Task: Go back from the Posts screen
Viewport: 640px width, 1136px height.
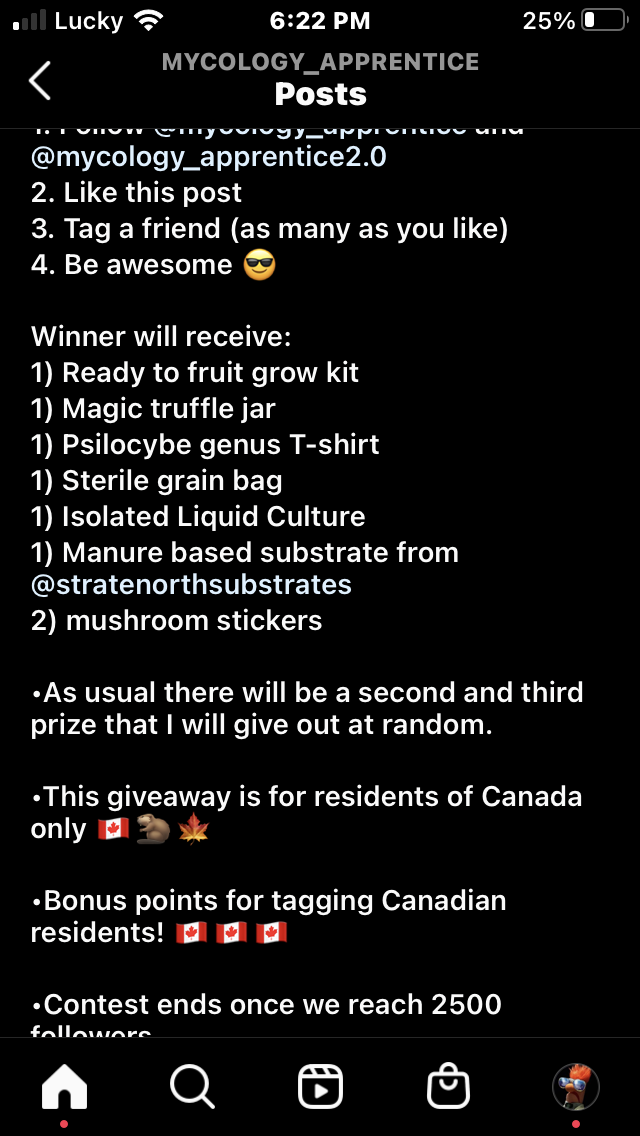Action: coord(40,80)
